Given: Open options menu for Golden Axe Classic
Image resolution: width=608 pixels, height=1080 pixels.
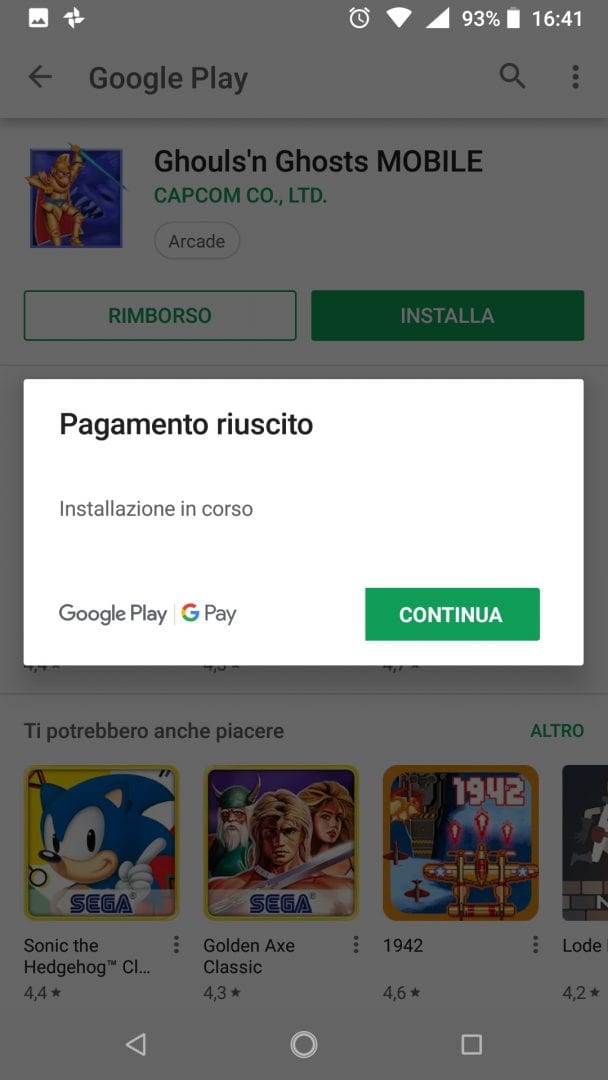Looking at the screenshot, I should click(x=356, y=945).
